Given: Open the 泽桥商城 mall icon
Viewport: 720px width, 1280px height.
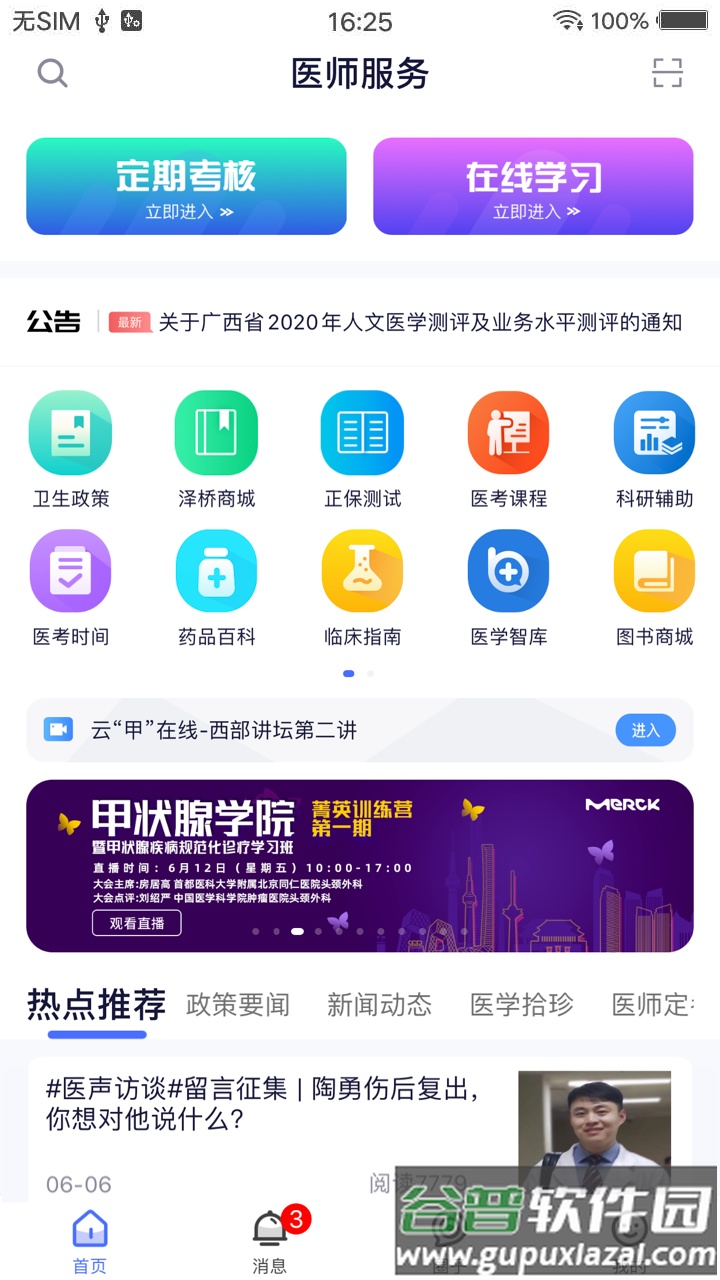Looking at the screenshot, I should [216, 433].
